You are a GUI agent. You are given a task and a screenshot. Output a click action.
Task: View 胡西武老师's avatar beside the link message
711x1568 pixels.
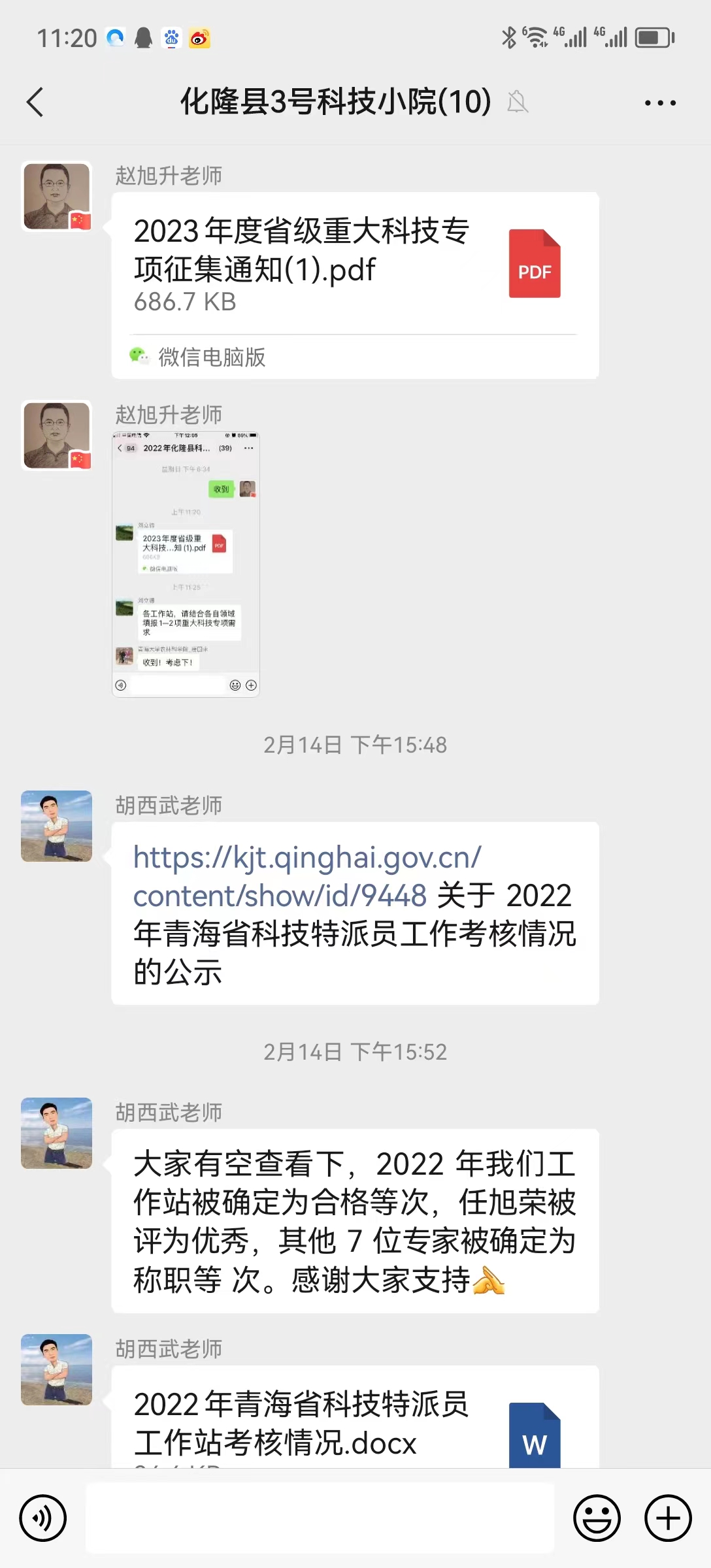(x=57, y=826)
